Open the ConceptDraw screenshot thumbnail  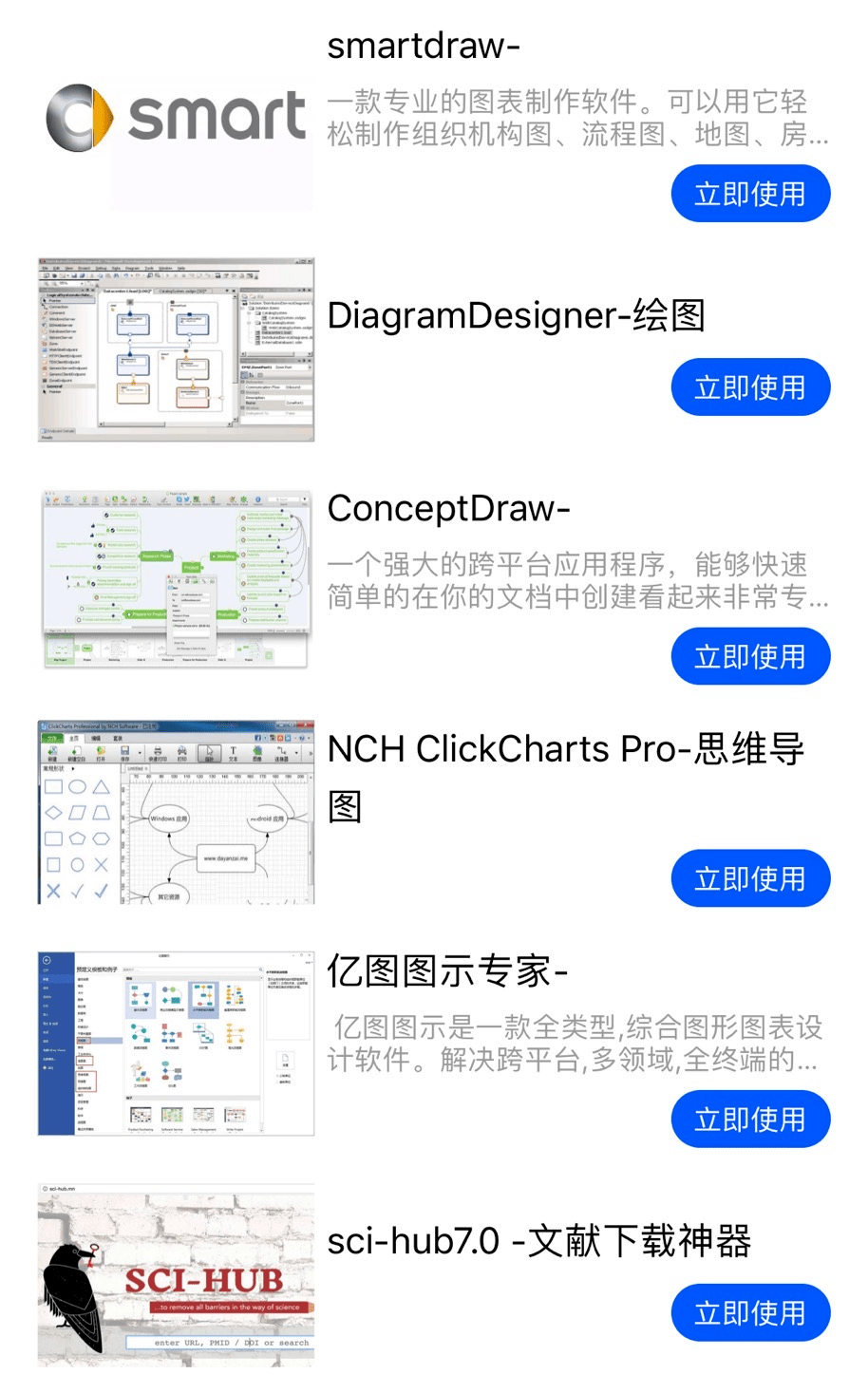pos(176,581)
